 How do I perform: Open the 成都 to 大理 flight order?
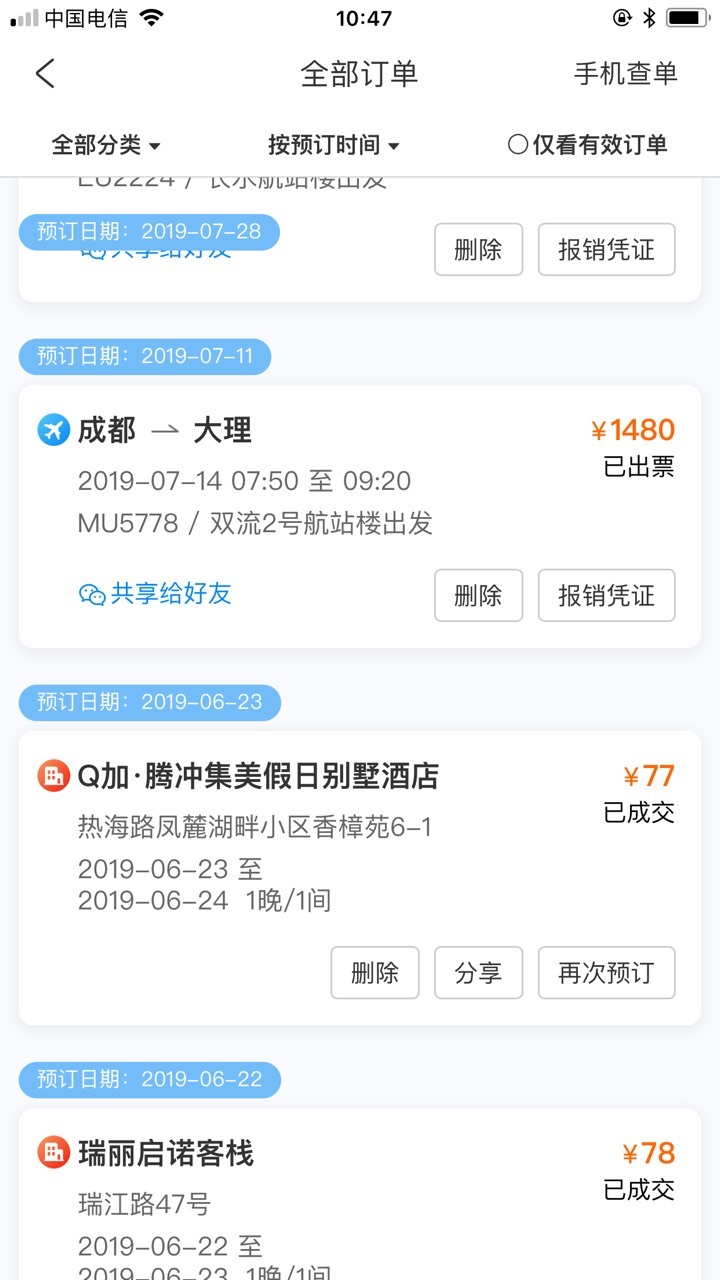tap(360, 516)
